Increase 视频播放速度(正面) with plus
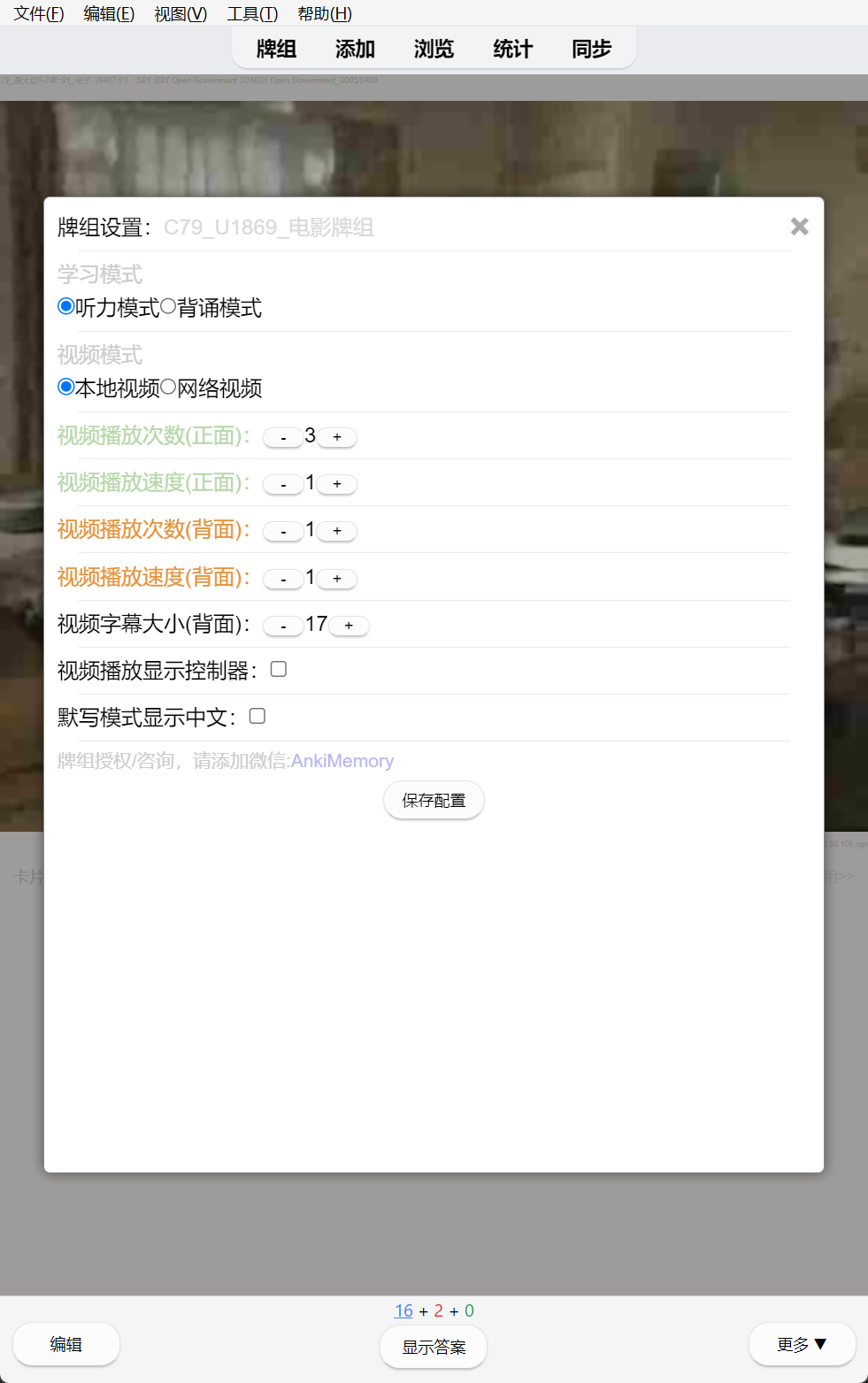Screen dimensions: 868x1383 (x=337, y=484)
